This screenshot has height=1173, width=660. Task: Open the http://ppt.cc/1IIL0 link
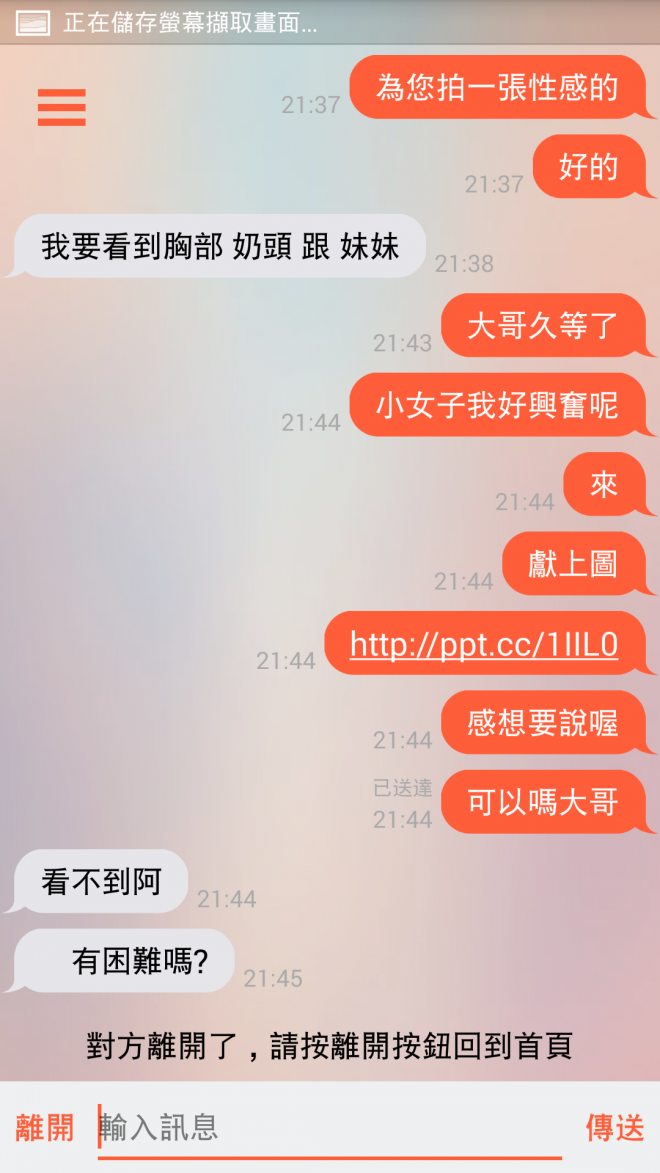[x=484, y=645]
